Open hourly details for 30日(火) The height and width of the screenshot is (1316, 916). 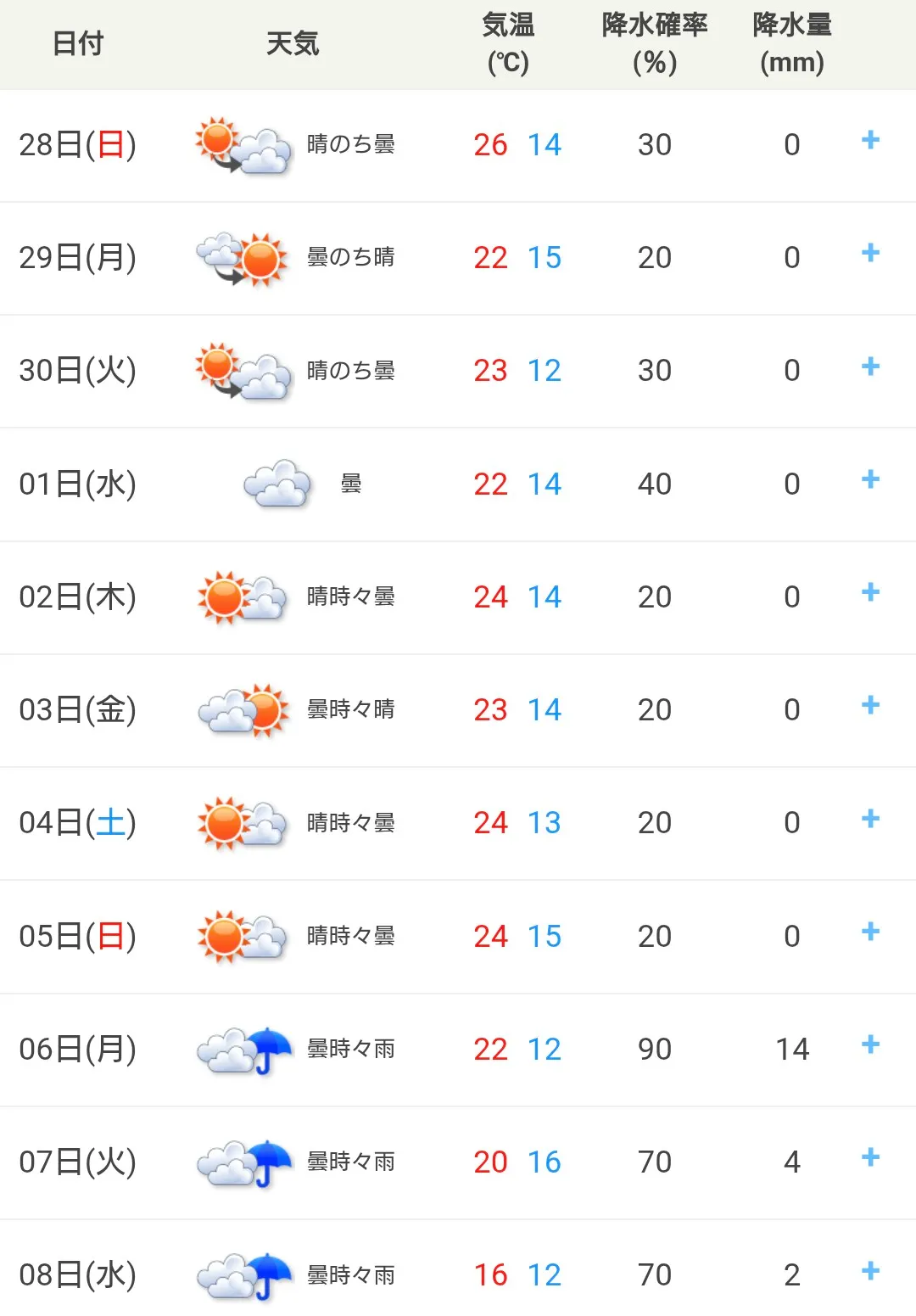[x=870, y=367]
